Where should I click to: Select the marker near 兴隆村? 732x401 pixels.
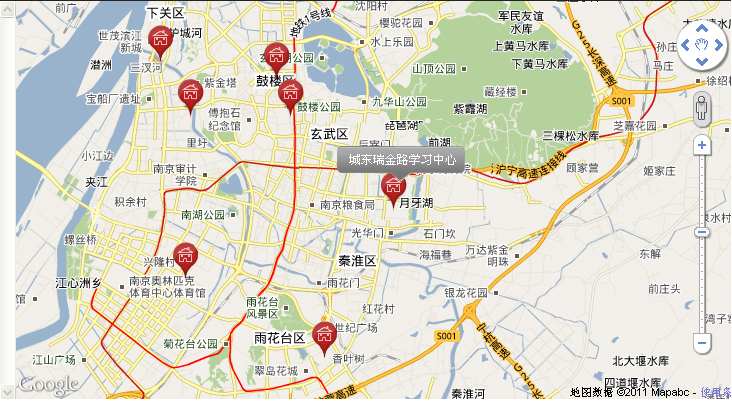(x=183, y=257)
